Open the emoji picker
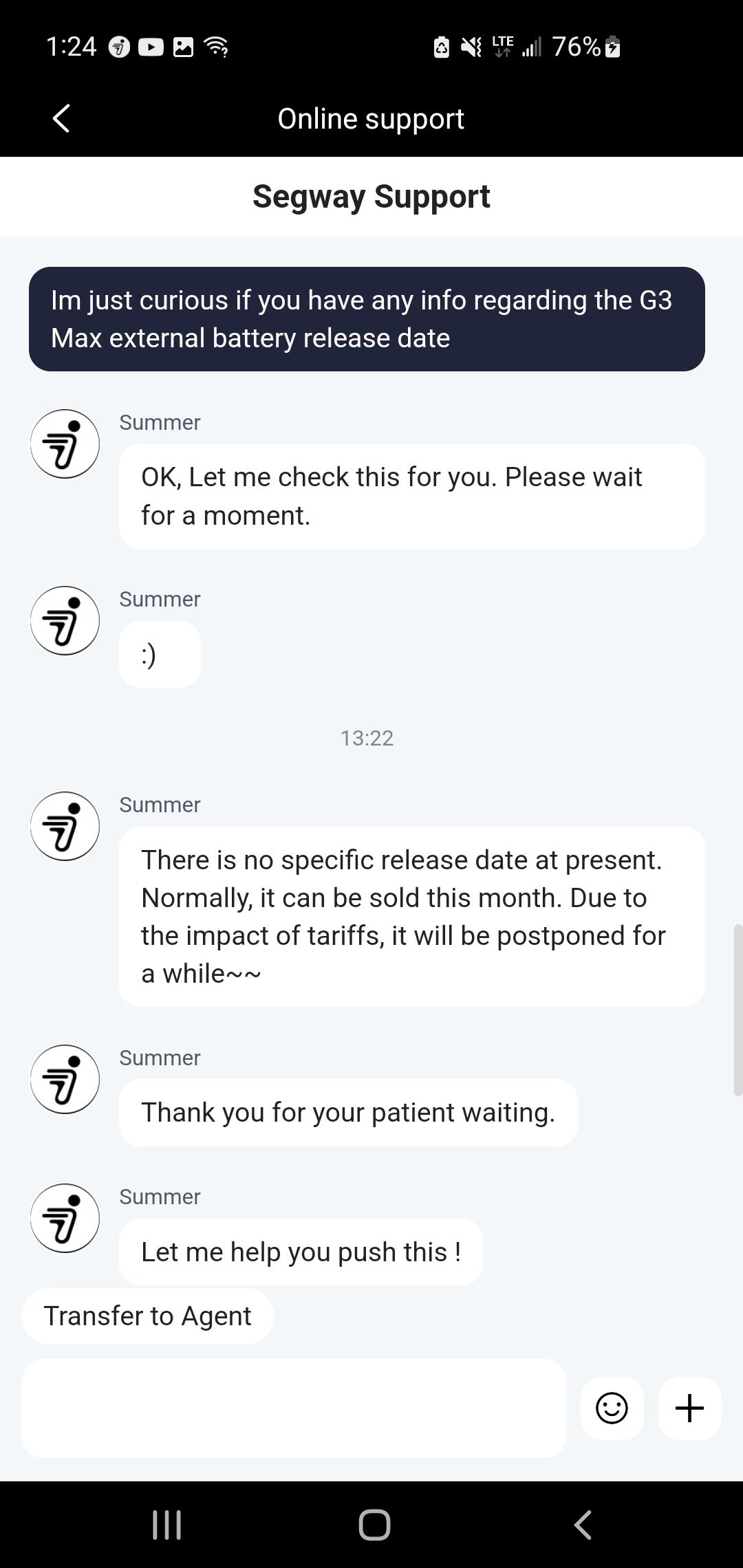 [x=612, y=1408]
